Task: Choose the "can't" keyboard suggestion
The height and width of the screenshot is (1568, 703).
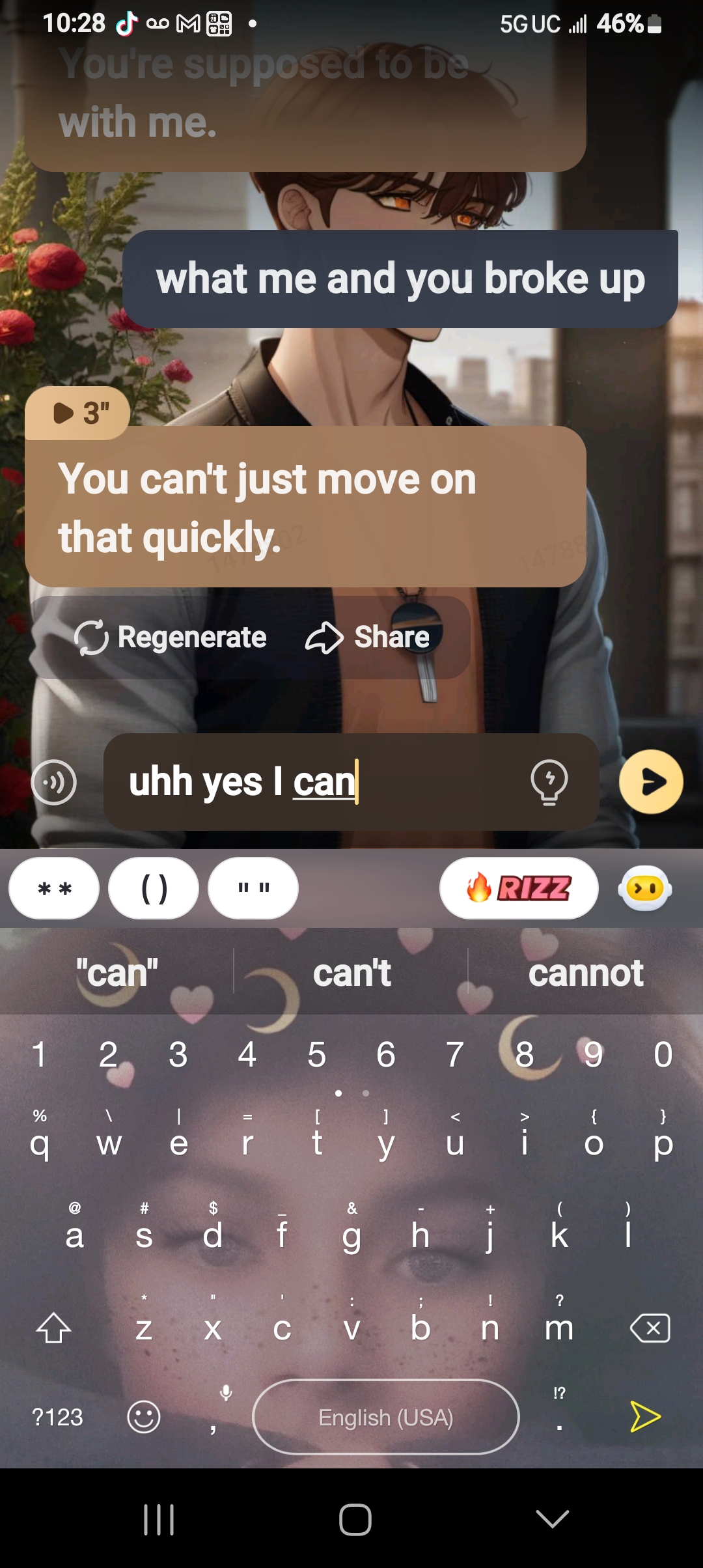Action: coord(351,973)
